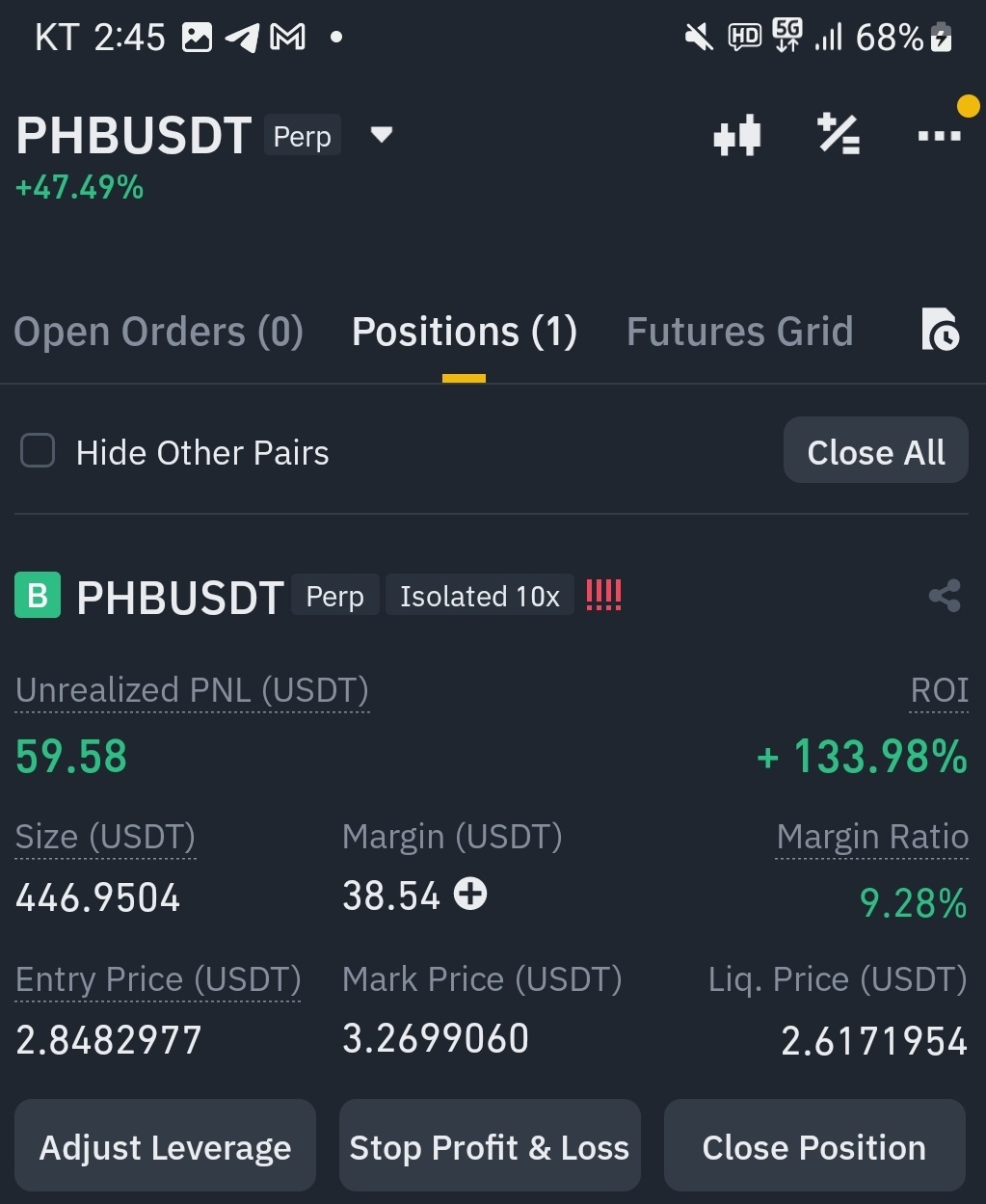This screenshot has height=1204, width=986.
Task: Open the PHBUSDT pair selector dropdown
Action: (382, 135)
